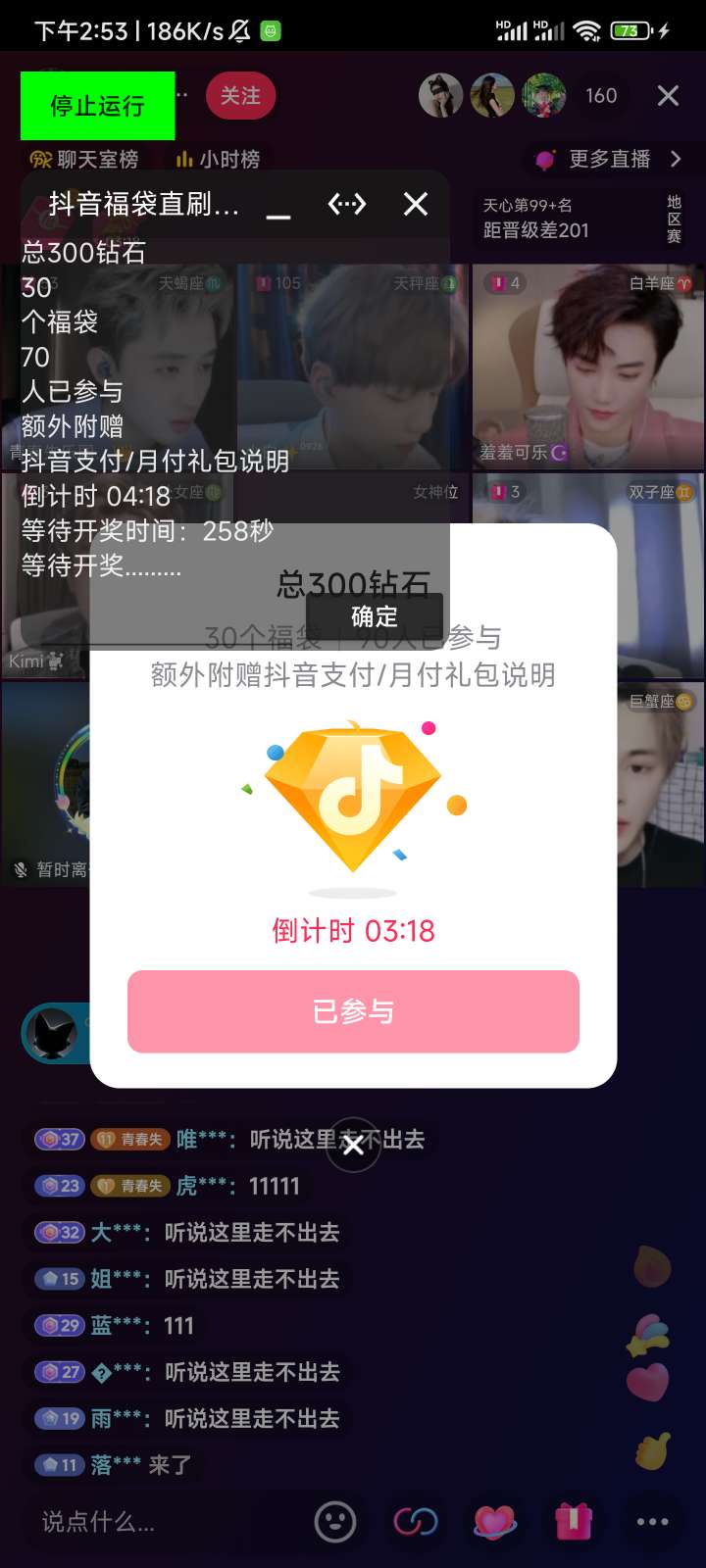706x1568 pixels.
Task: Tap the resize arrows on the script window
Action: 346,204
